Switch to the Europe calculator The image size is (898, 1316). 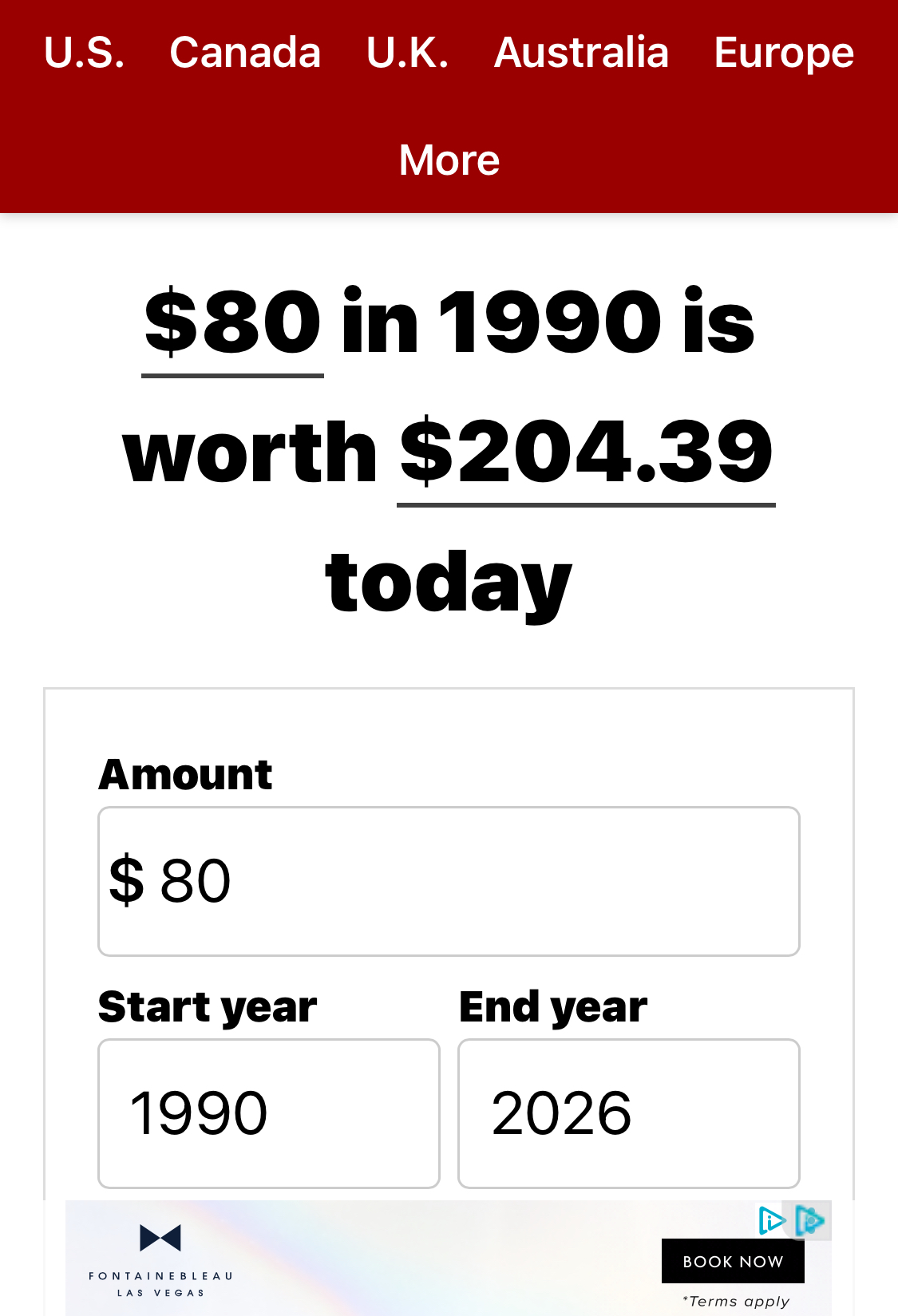pyautogui.click(x=784, y=53)
